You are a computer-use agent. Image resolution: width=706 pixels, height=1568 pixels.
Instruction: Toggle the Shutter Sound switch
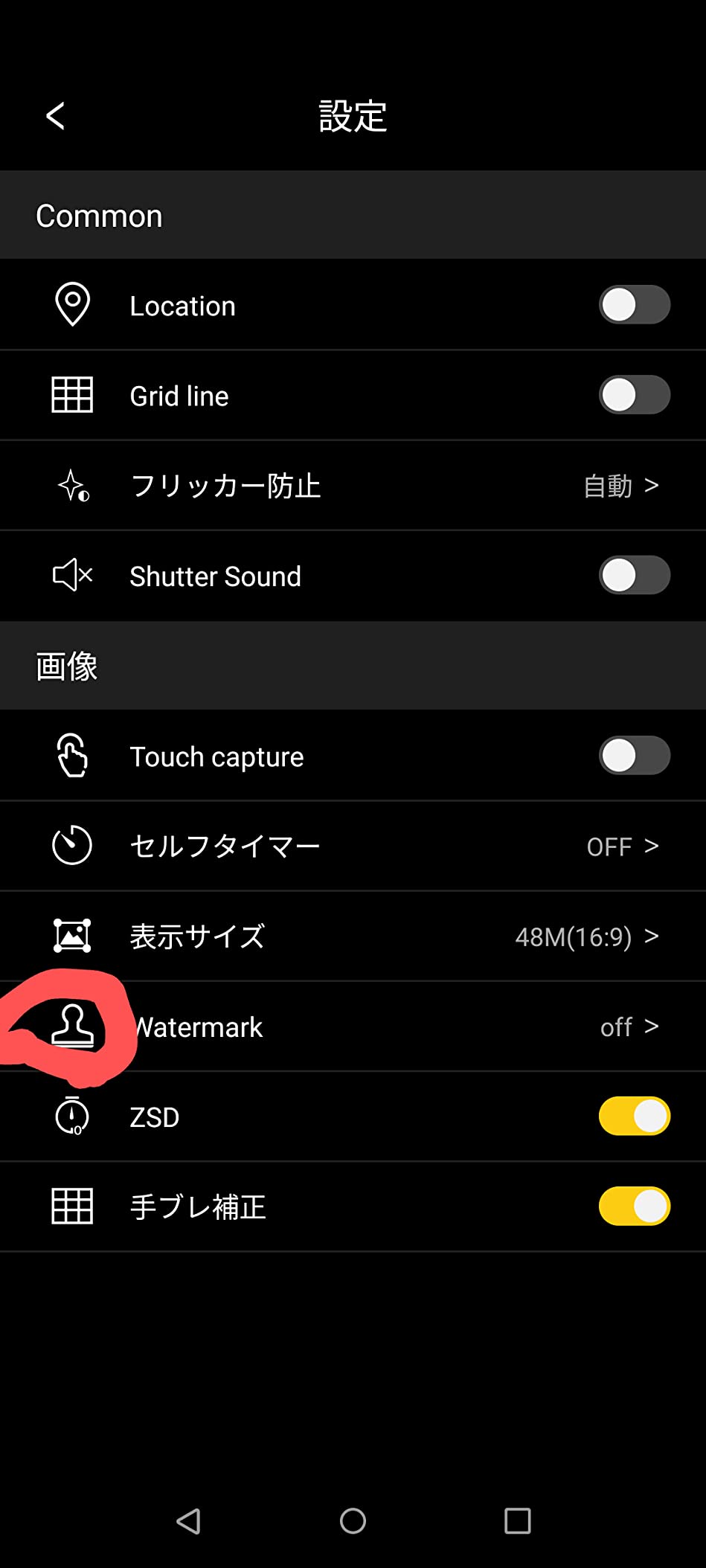(x=635, y=575)
